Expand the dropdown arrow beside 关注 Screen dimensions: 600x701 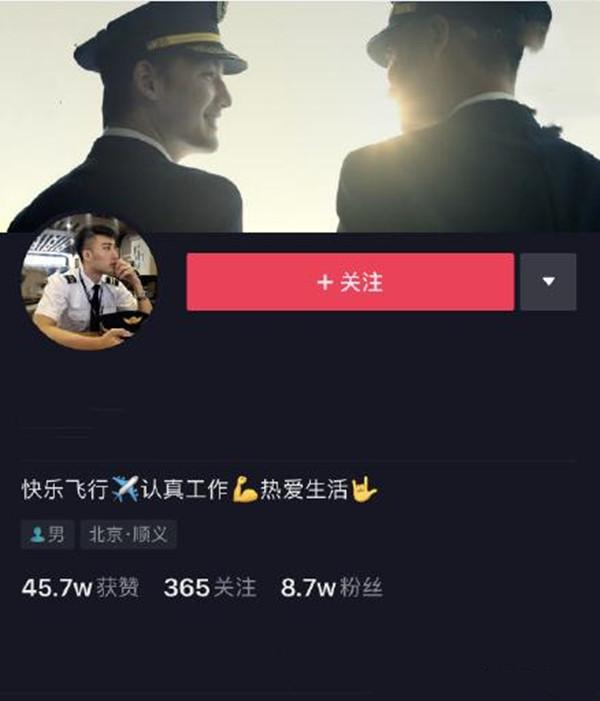(x=549, y=282)
